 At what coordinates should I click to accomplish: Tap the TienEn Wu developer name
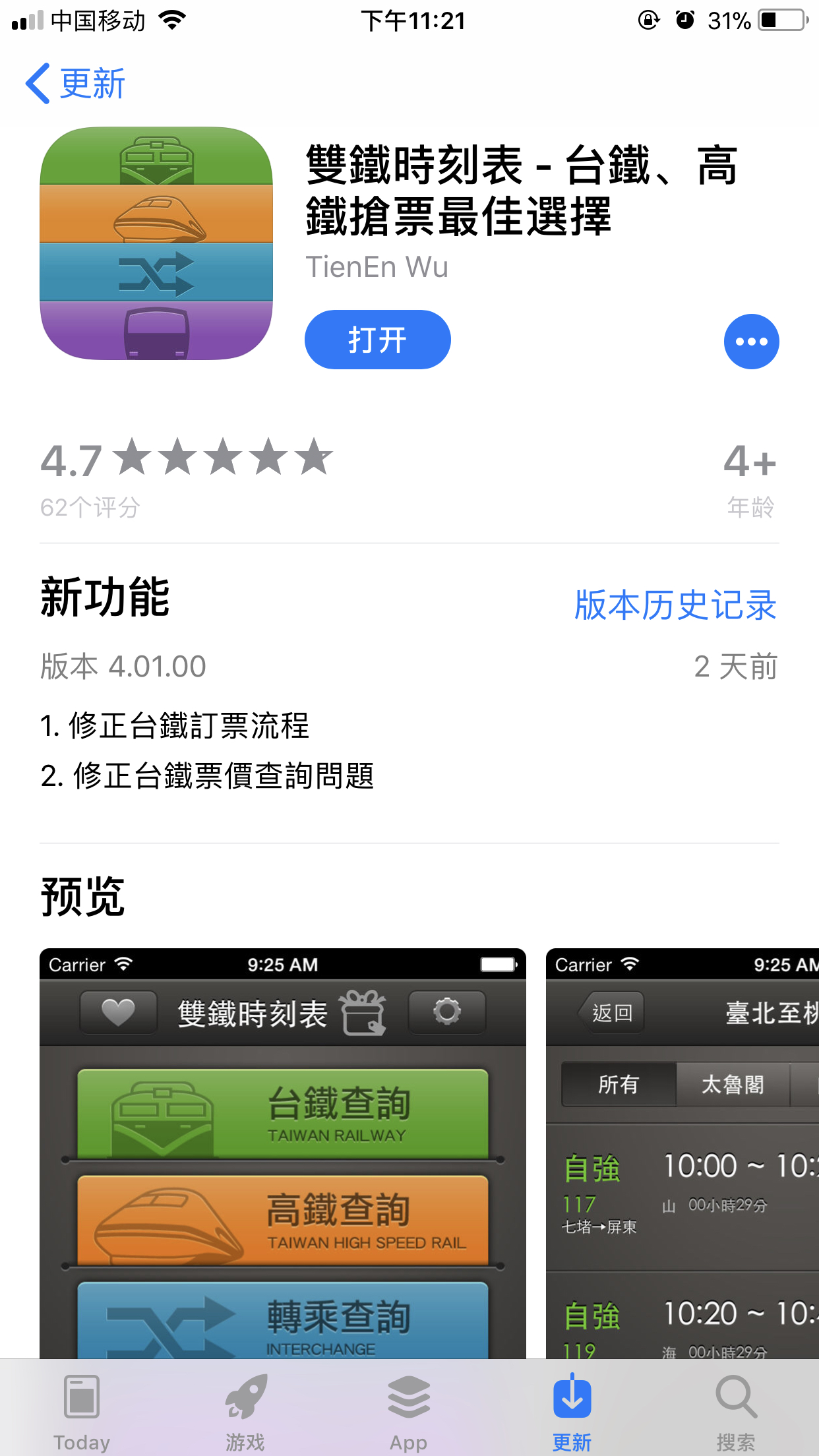377,267
